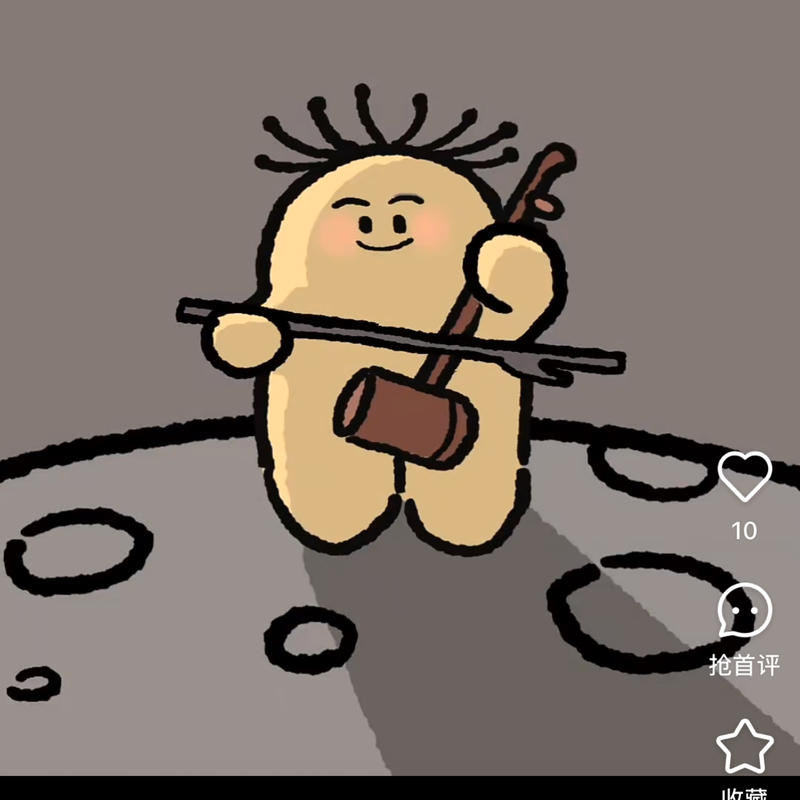
Task: Add this video to favorites with the star
Action: click(x=745, y=746)
